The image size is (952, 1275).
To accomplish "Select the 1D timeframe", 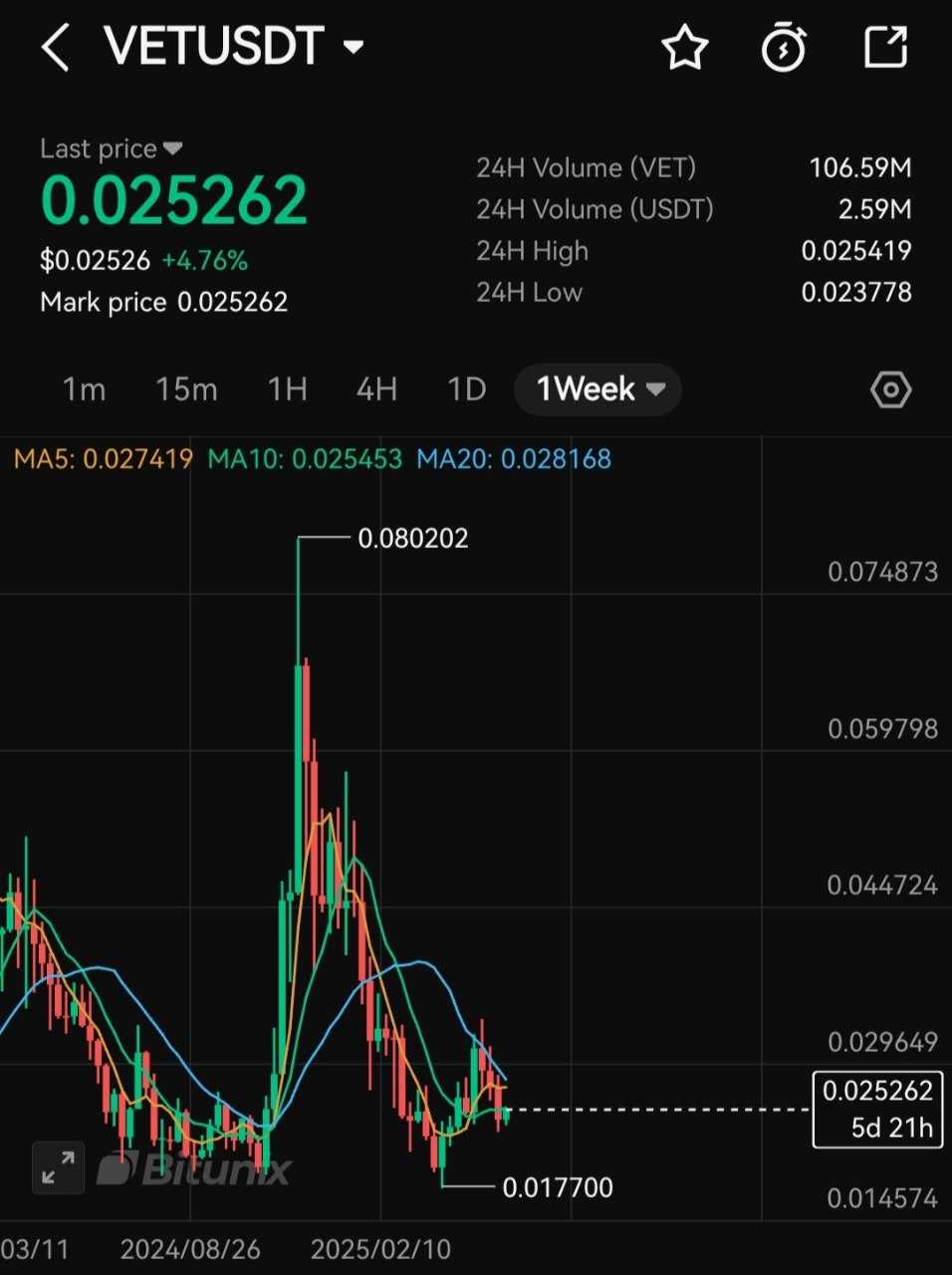I will 466,388.
